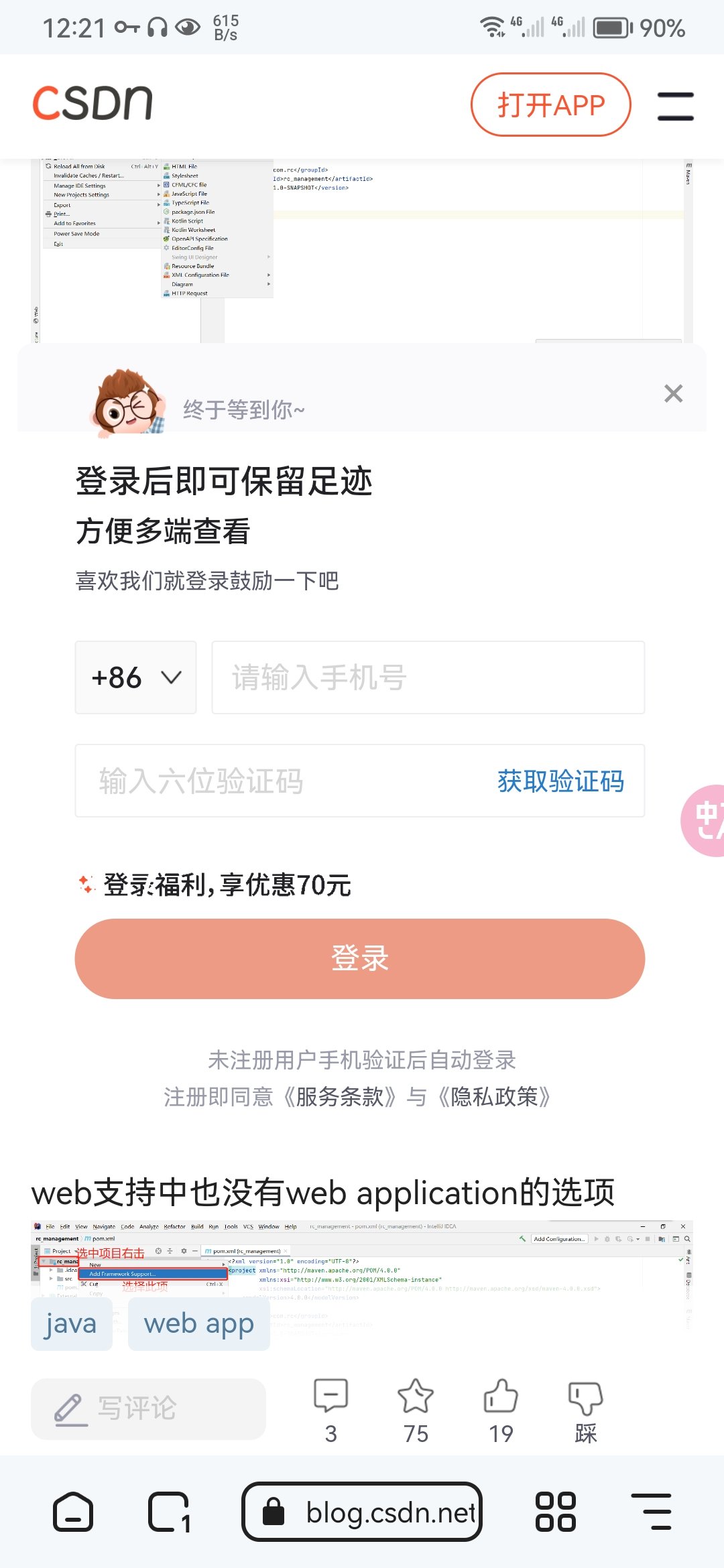Tap the 打开APP button

pyautogui.click(x=550, y=105)
